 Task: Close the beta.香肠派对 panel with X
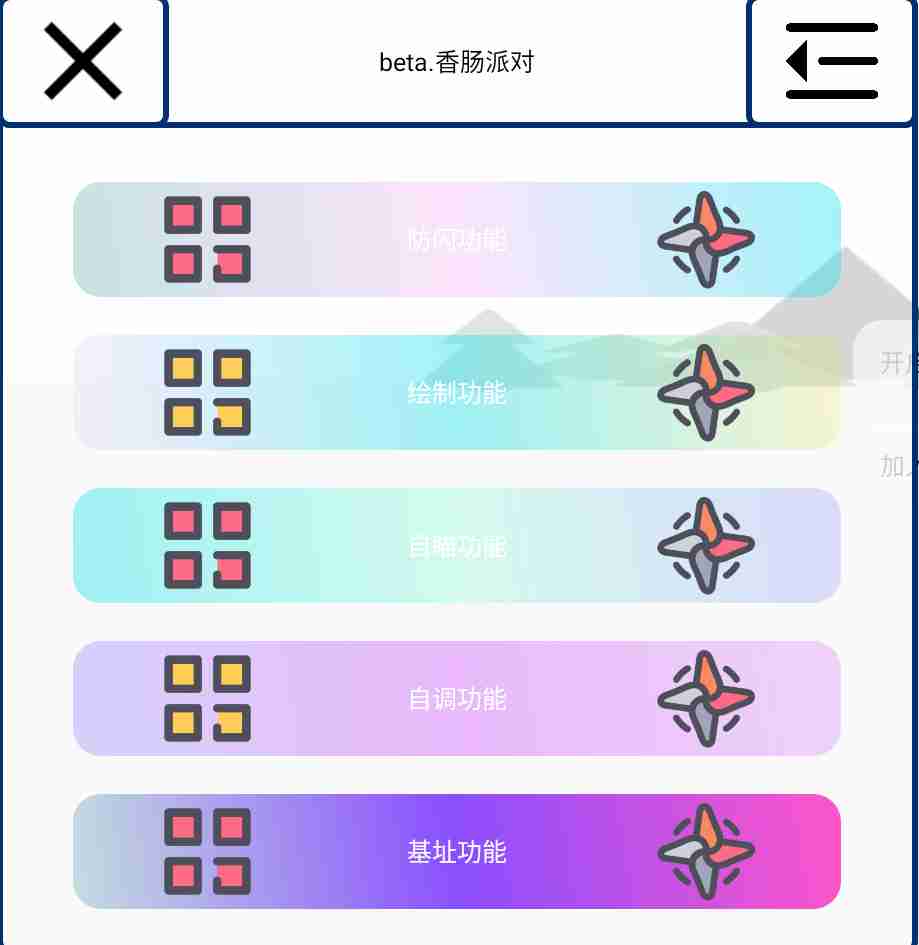[x=83, y=61]
